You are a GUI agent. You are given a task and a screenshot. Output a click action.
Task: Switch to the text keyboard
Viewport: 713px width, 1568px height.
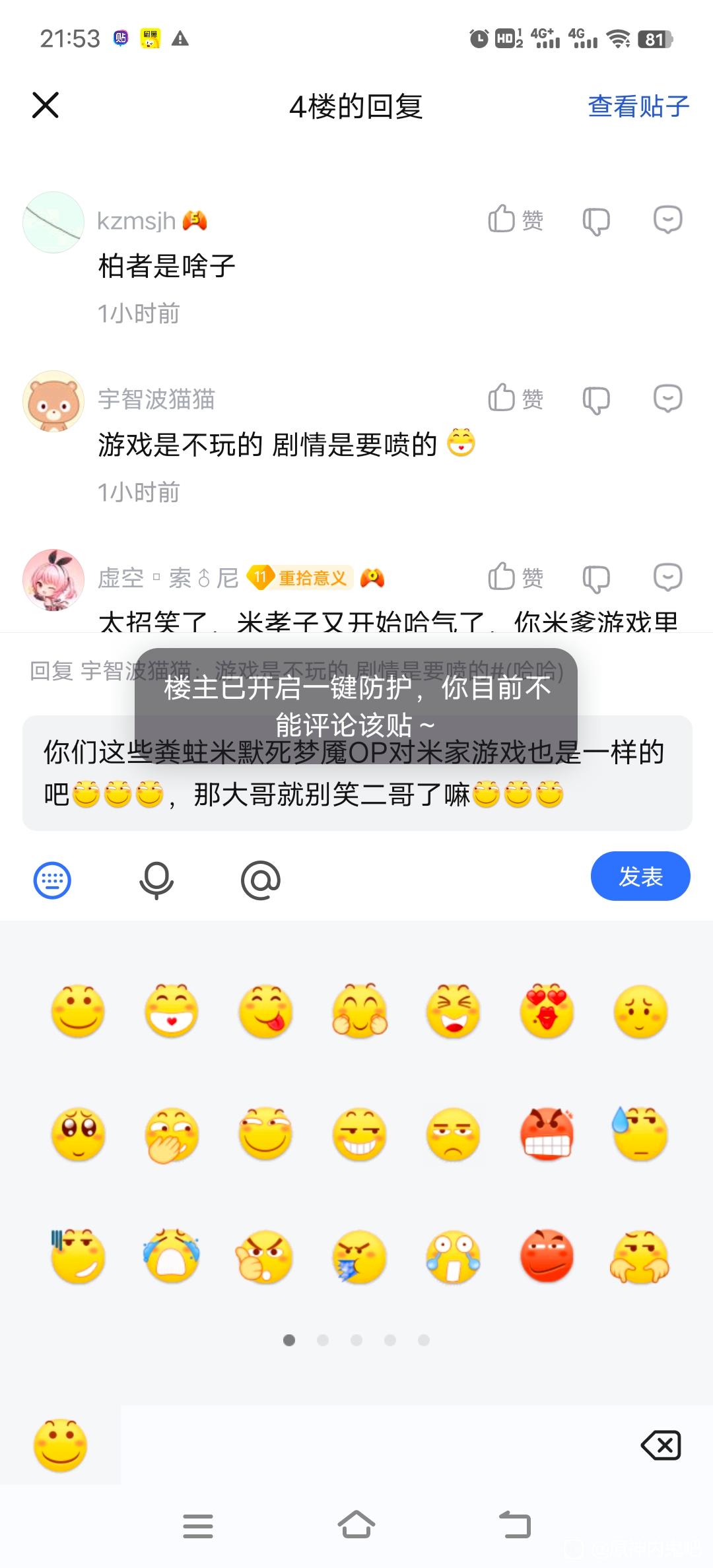(52, 880)
